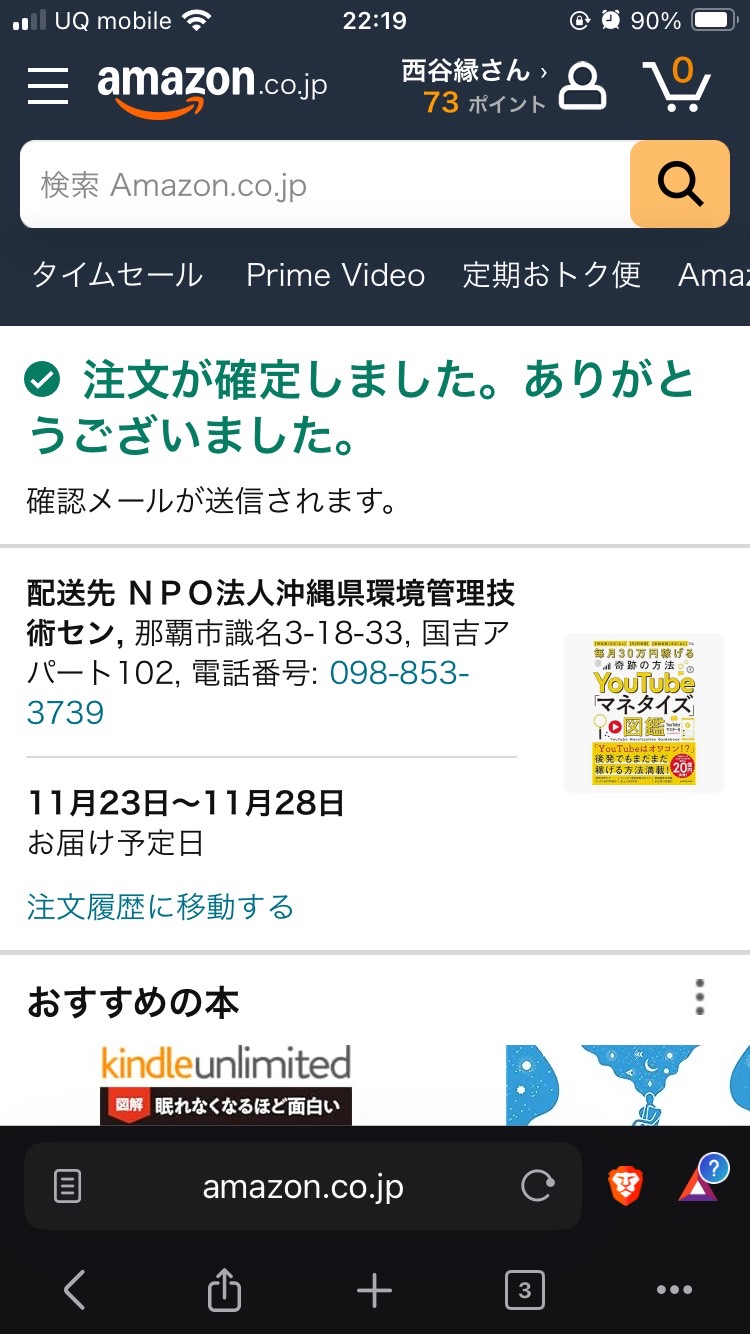Share this page
Screen dimensions: 750x1334
click(224, 1290)
